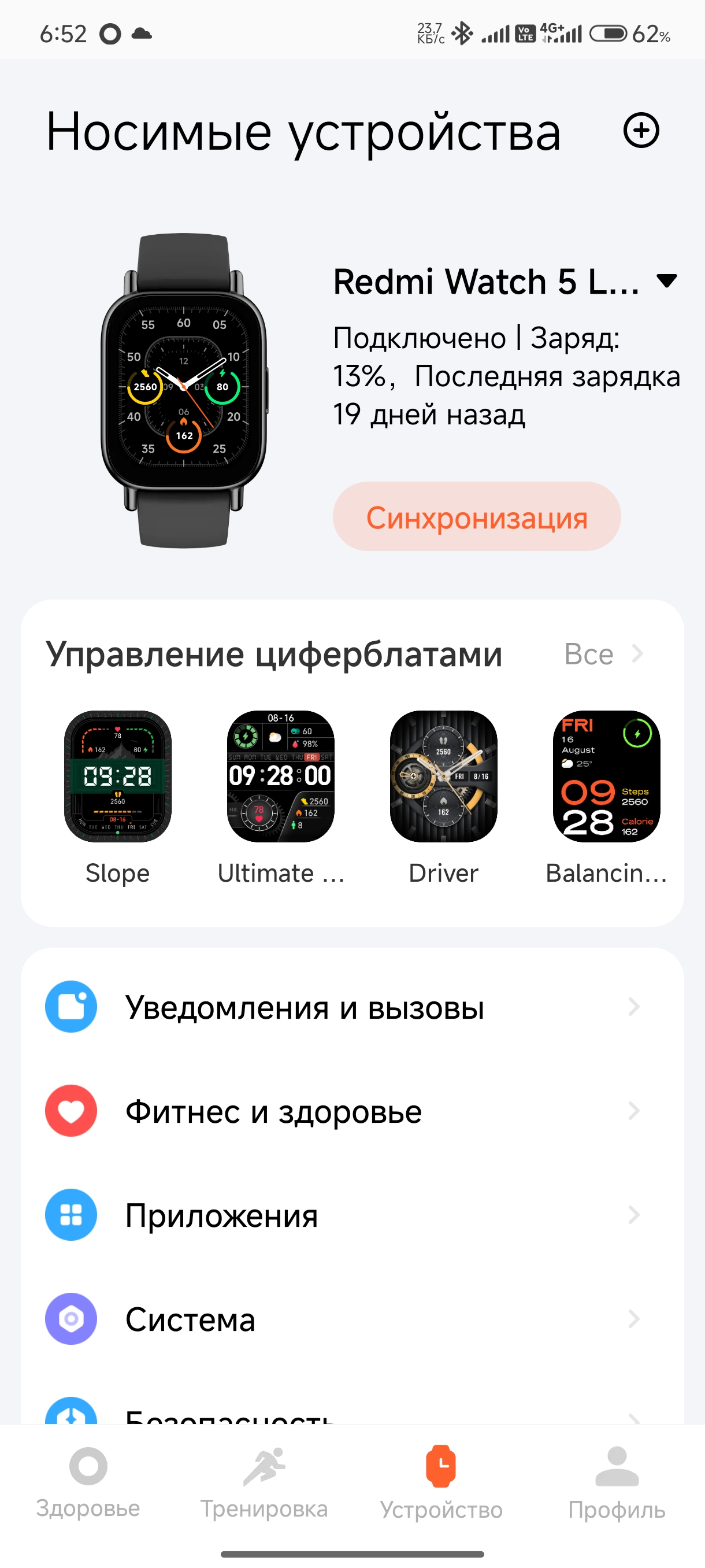Select the Balancing watch face
The height and width of the screenshot is (1568, 705).
pos(606,797)
